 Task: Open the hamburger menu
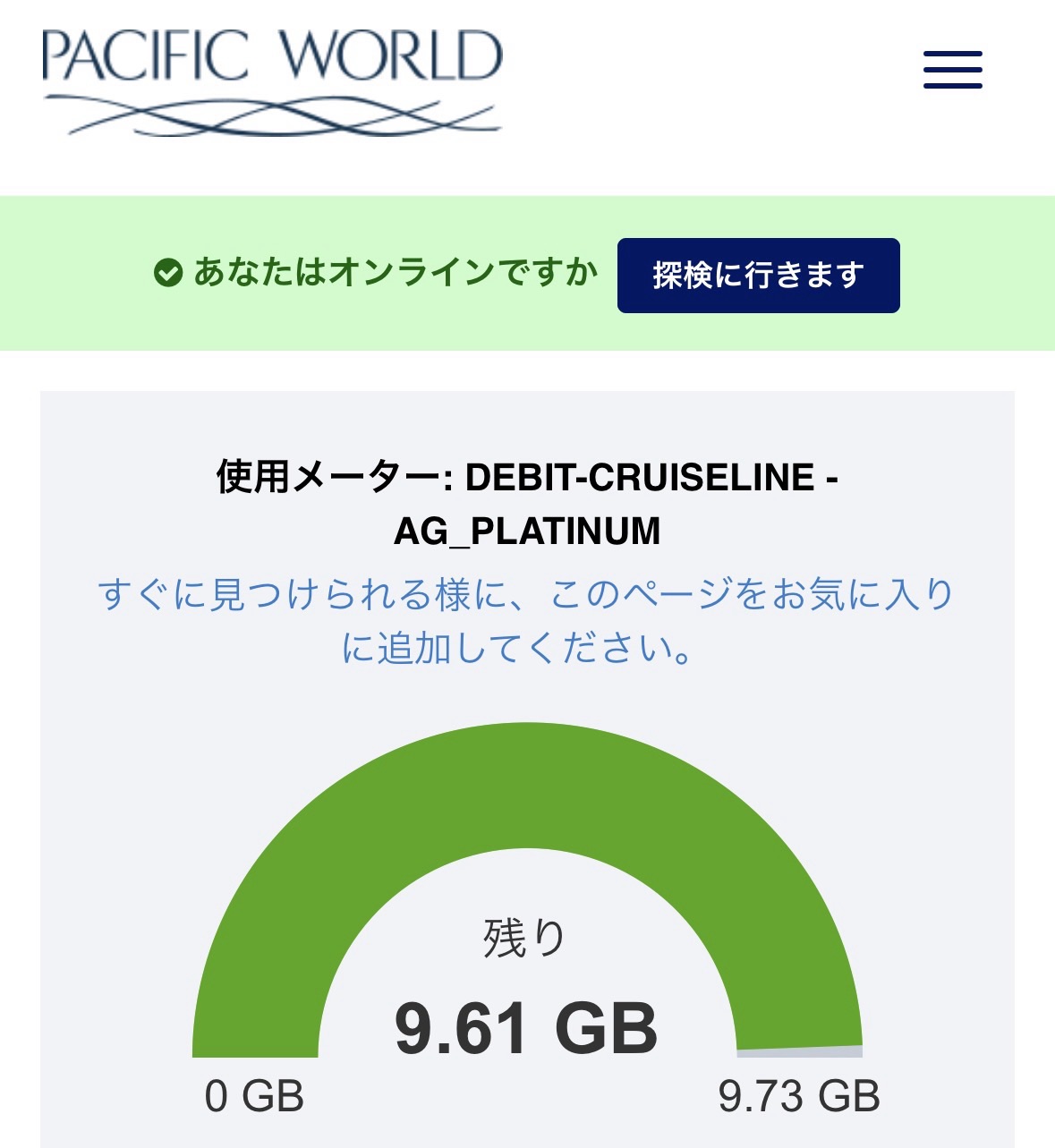click(952, 70)
